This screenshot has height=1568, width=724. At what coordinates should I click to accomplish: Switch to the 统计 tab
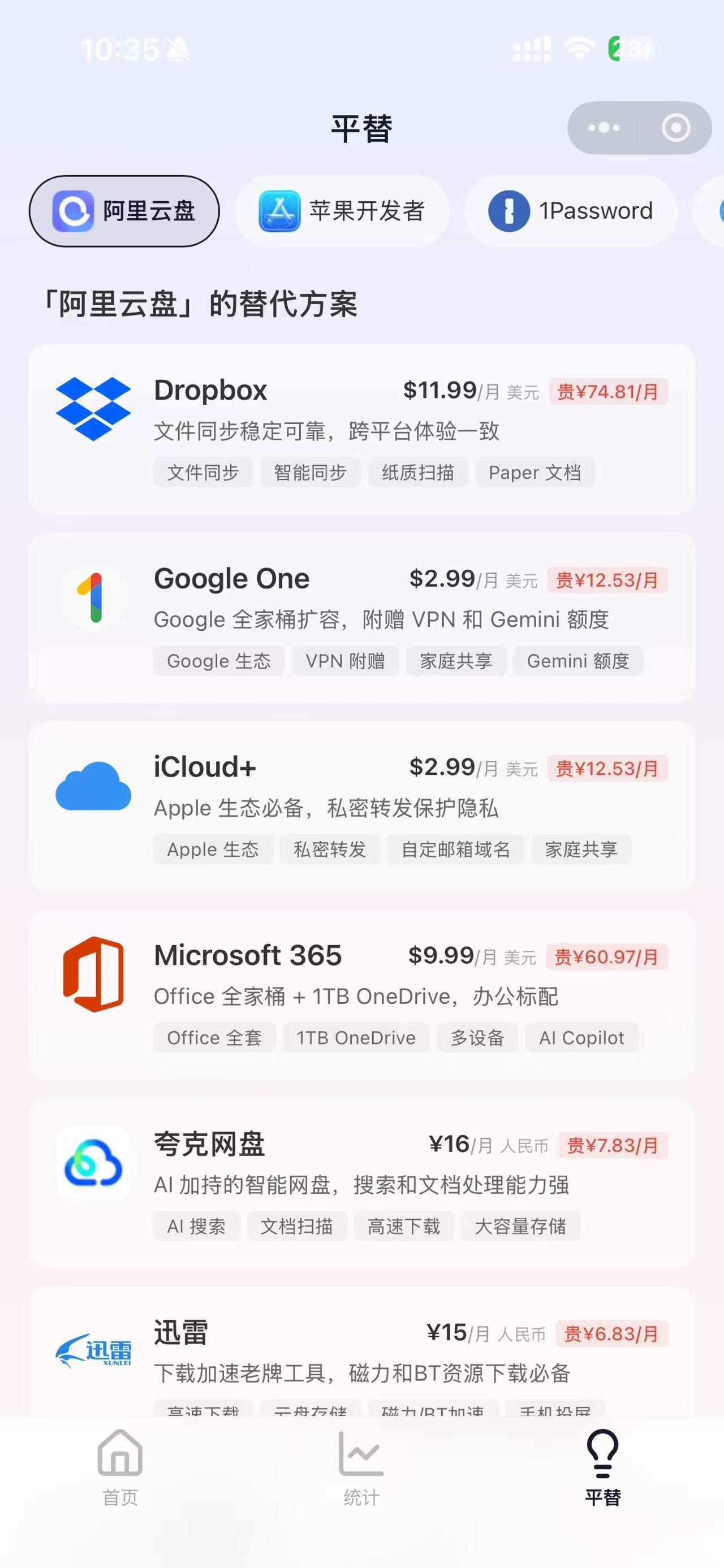361,1468
